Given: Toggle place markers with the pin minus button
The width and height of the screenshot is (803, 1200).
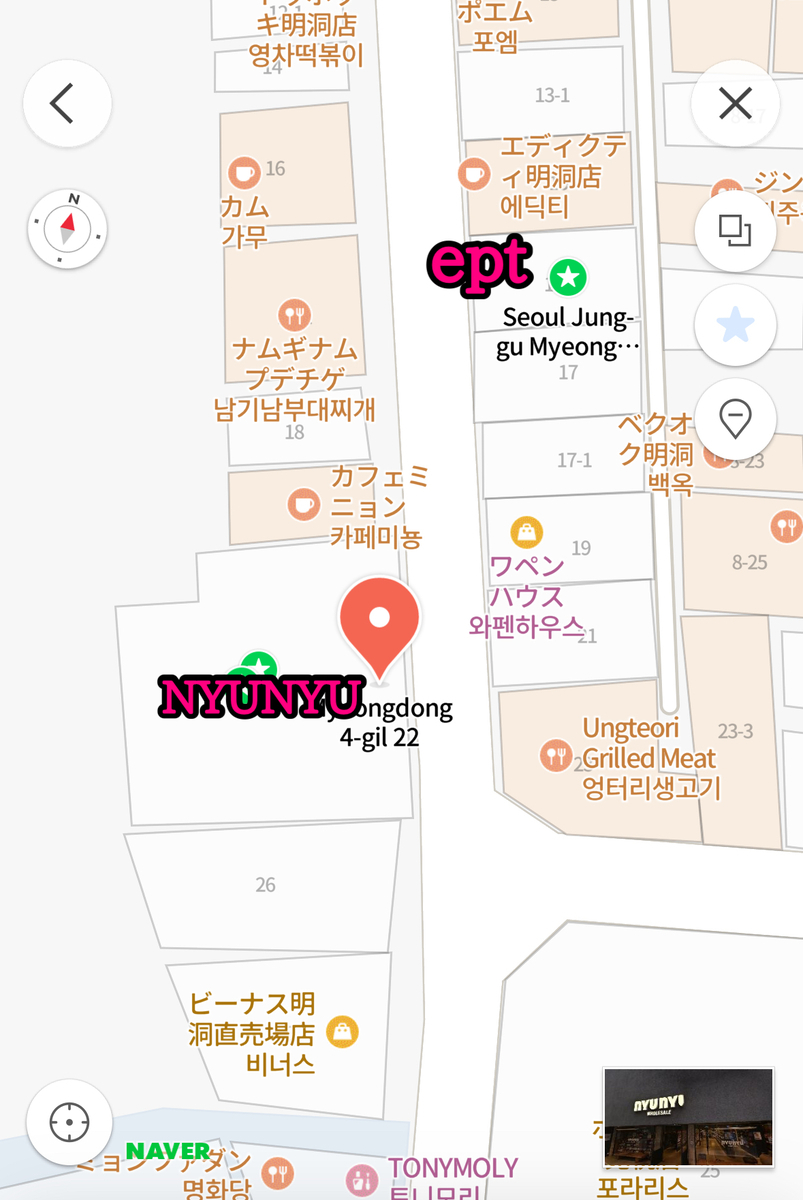Looking at the screenshot, I should coord(735,419).
